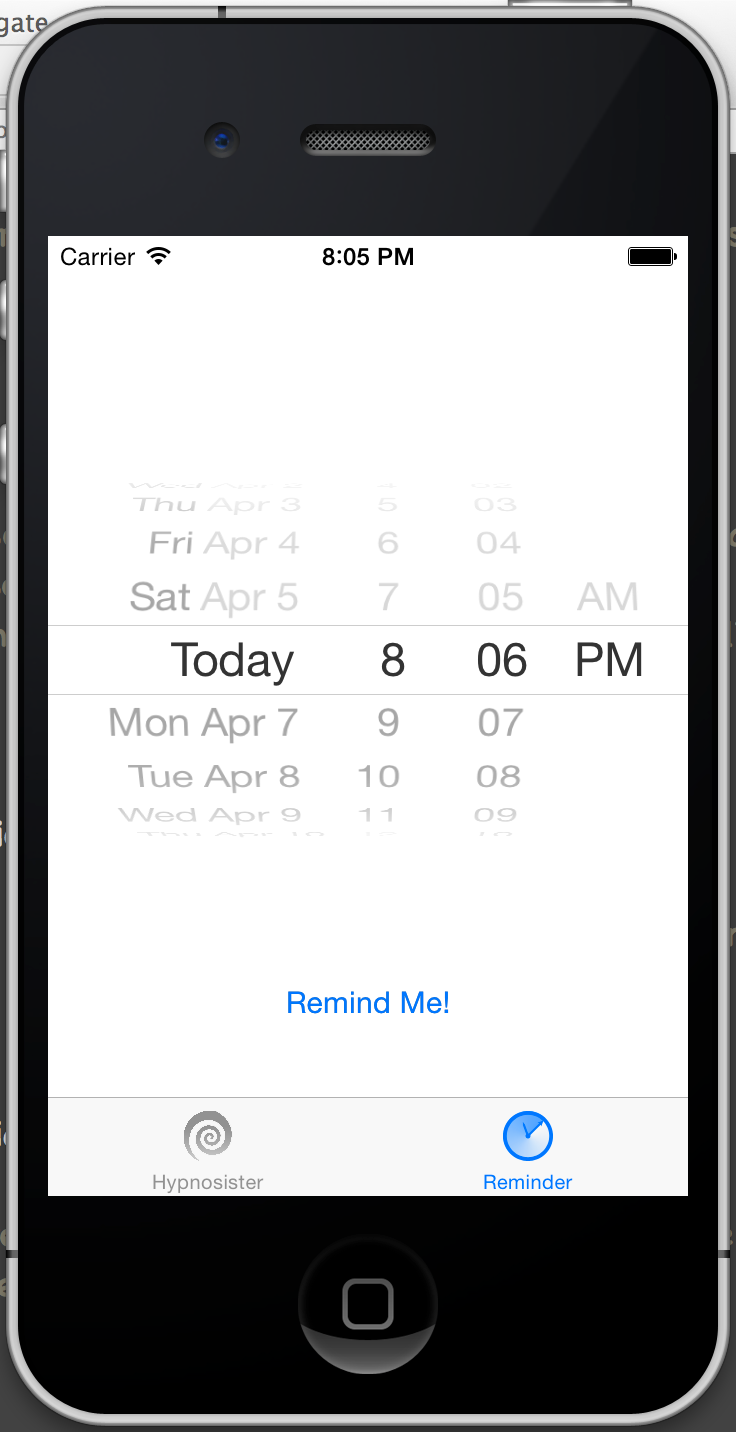Image resolution: width=736 pixels, height=1432 pixels.
Task: Select AM in the time picker
Action: click(x=607, y=597)
